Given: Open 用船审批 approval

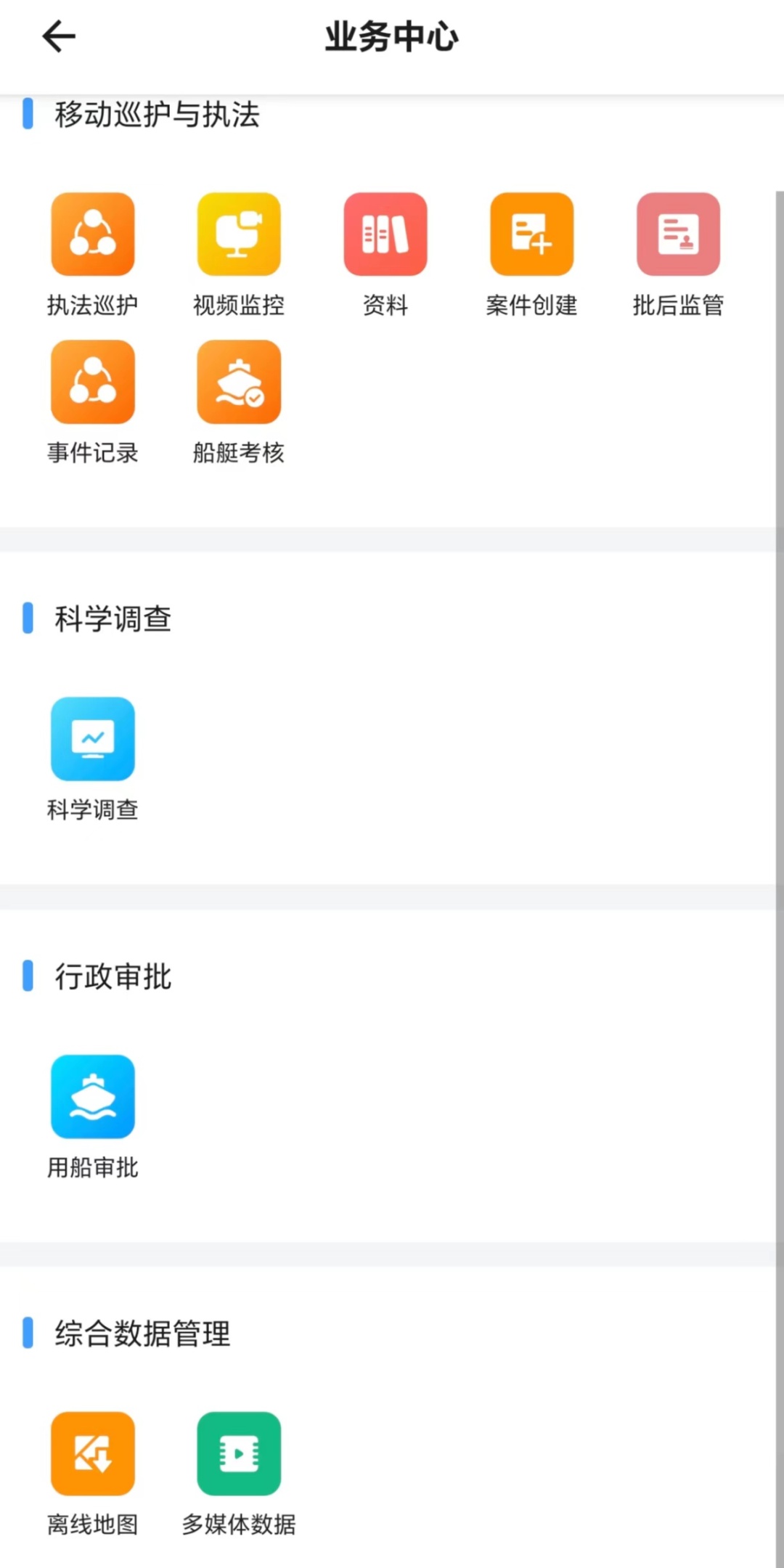Looking at the screenshot, I should tap(93, 1096).
